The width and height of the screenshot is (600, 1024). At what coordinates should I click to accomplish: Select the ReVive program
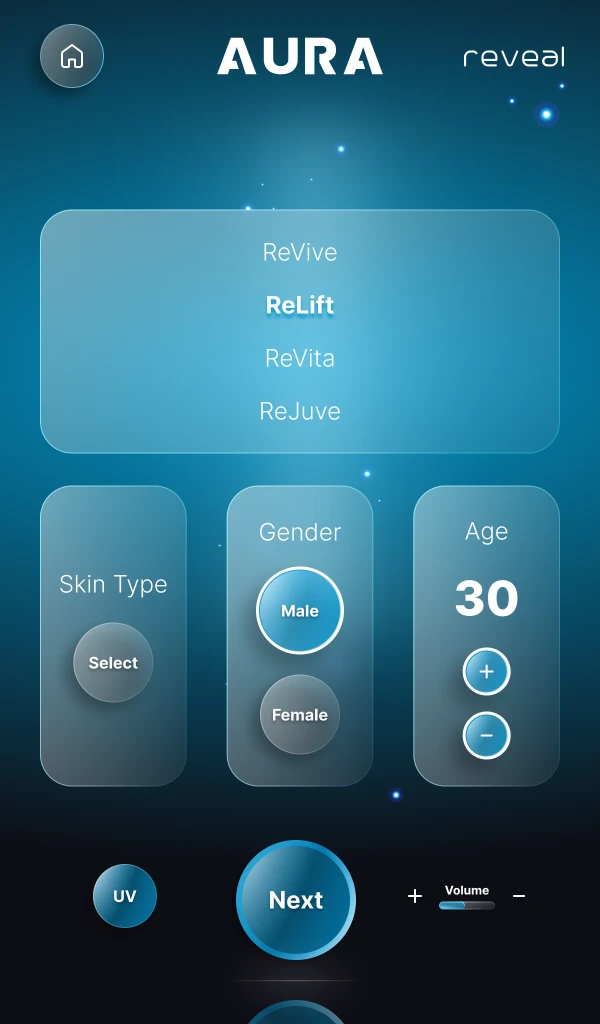pos(300,252)
